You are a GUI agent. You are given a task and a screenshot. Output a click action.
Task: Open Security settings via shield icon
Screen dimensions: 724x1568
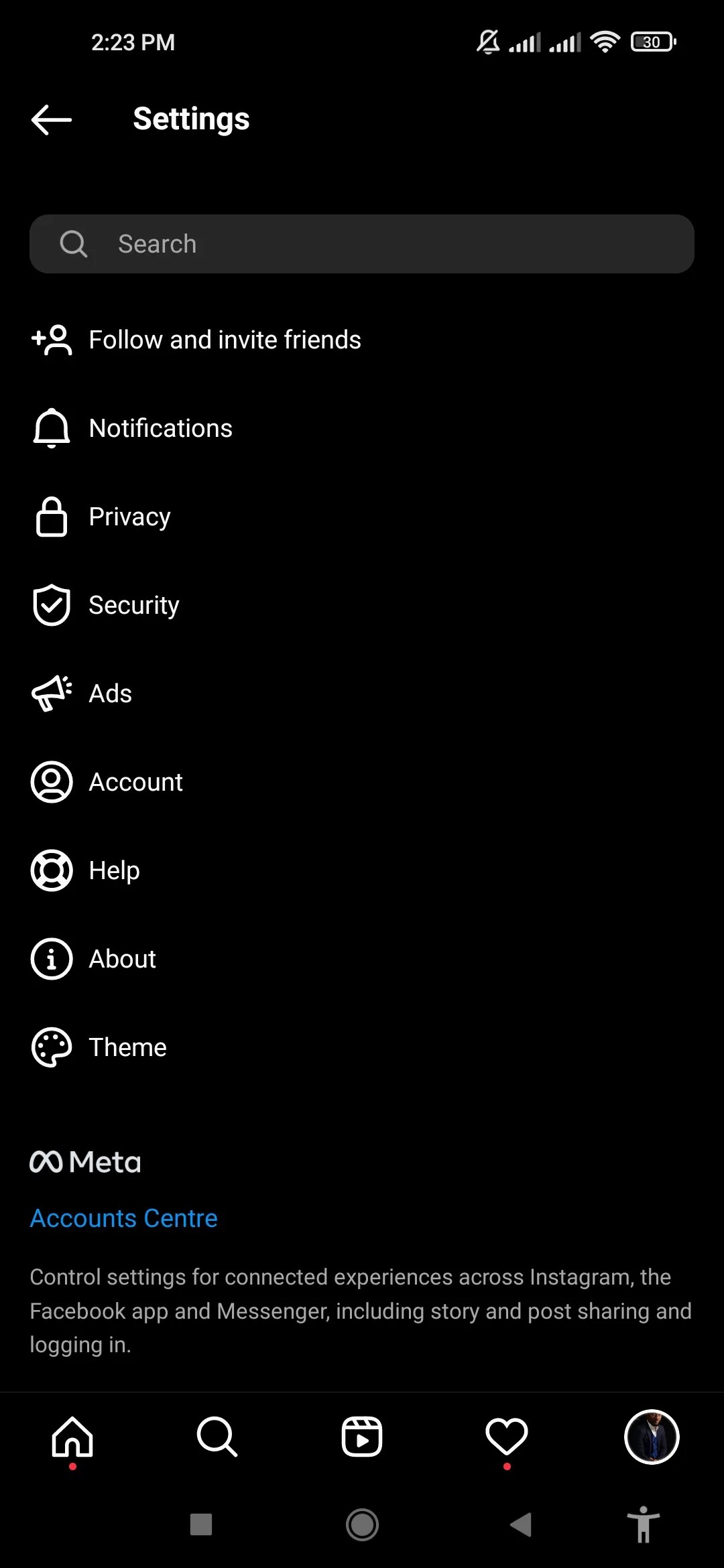coord(51,604)
